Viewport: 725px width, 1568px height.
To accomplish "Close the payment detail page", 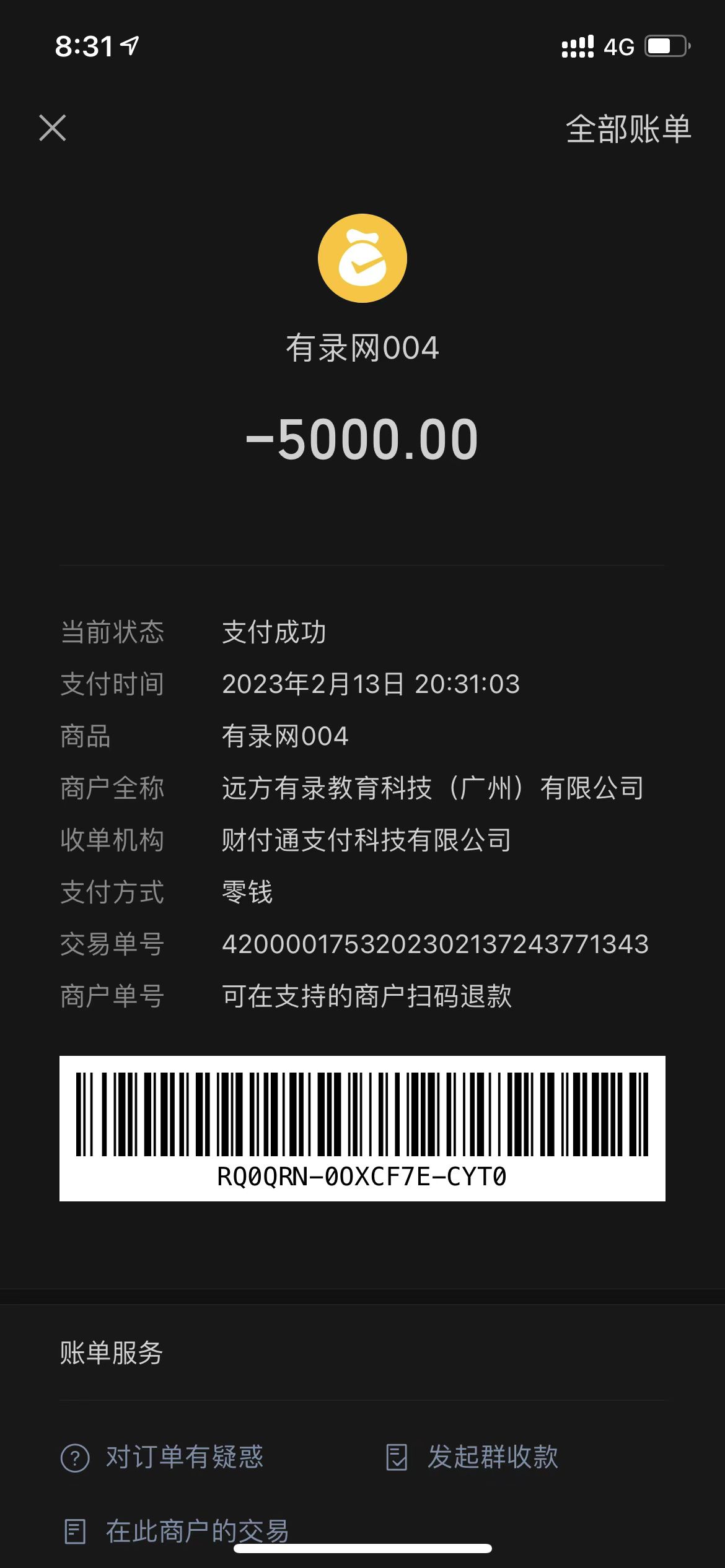I will (x=53, y=128).
